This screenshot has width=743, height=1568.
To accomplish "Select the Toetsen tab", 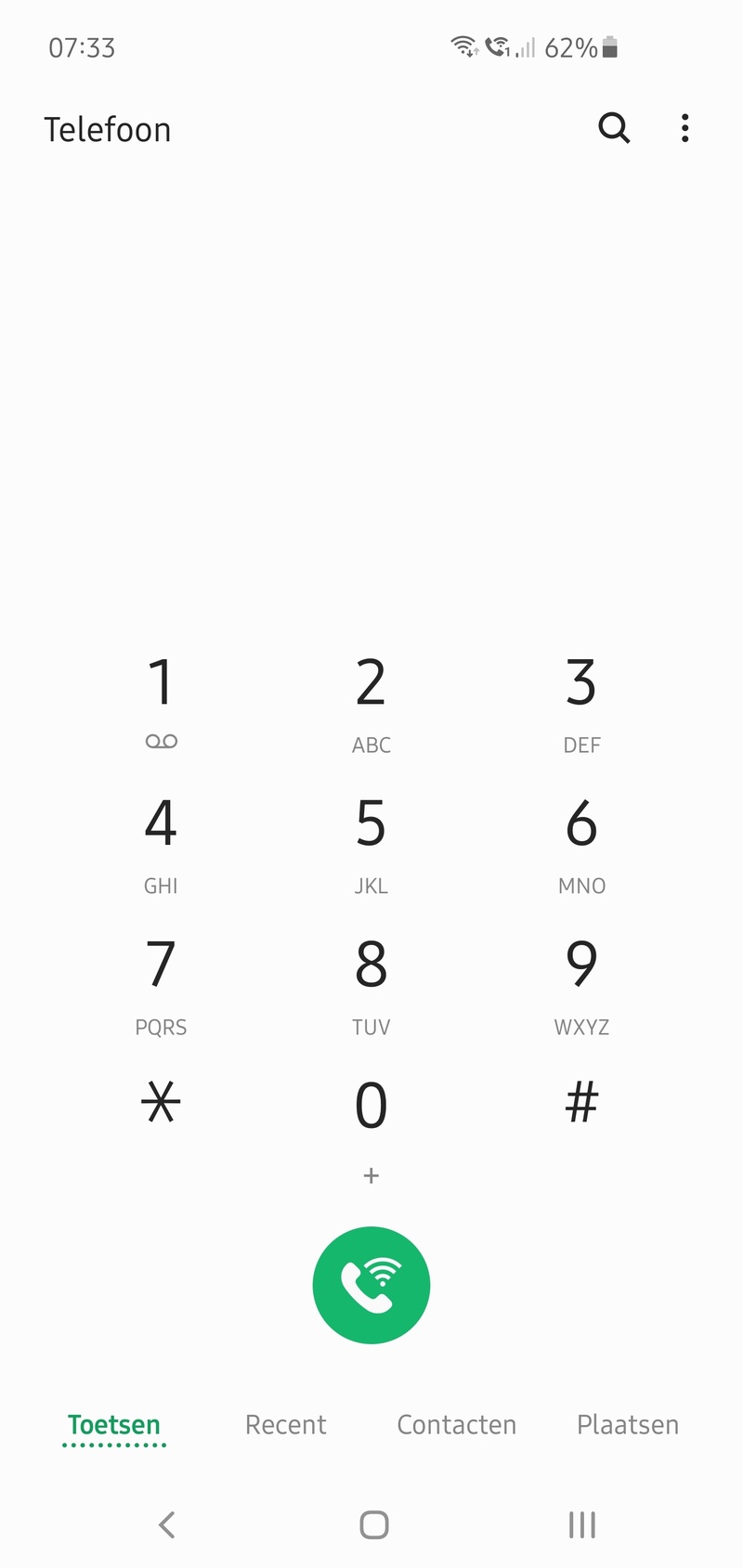I will click(x=114, y=1424).
